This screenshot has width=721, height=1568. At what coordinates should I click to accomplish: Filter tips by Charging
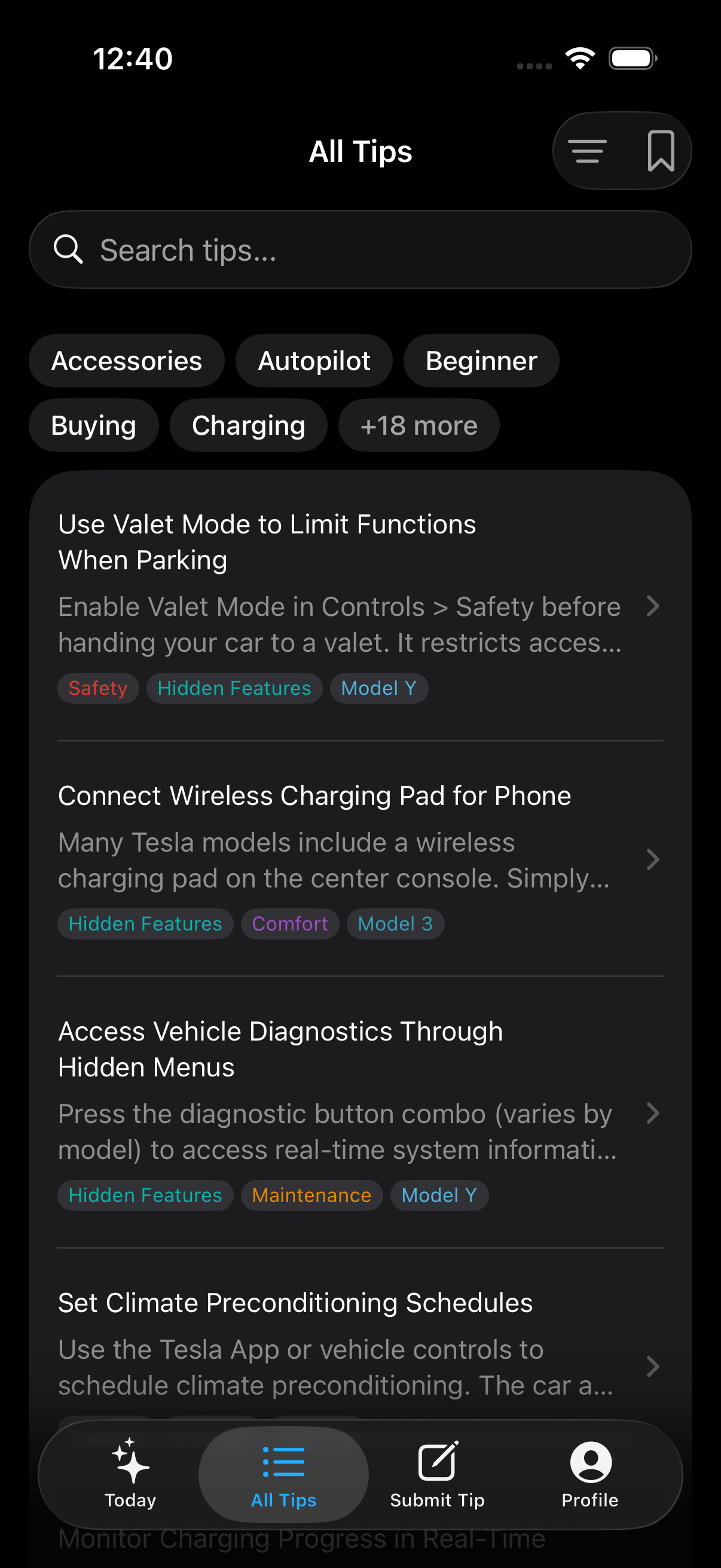(248, 425)
